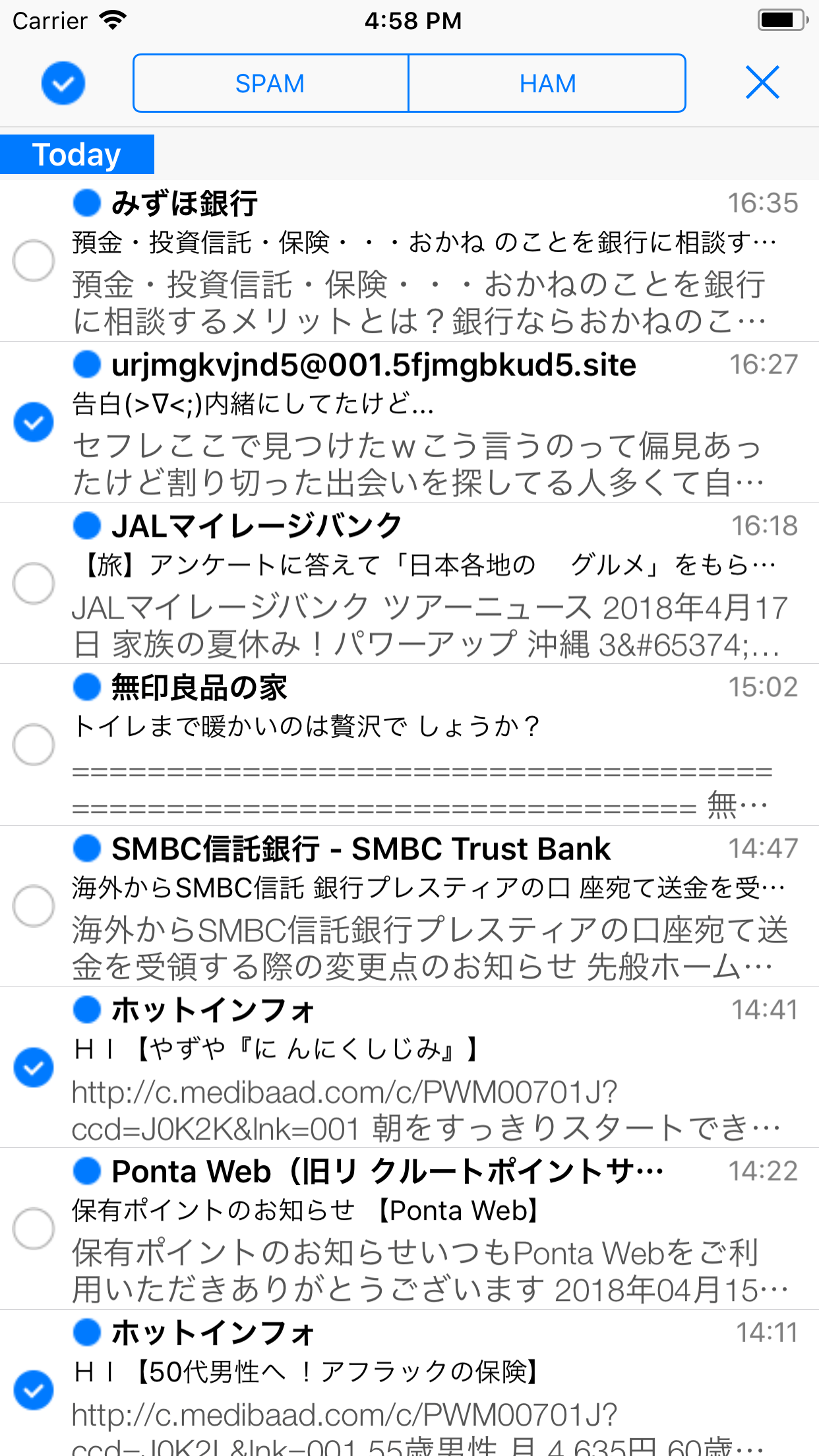The image size is (819, 1456).
Task: Select the Ponta Web email checkbox
Action: point(34,1229)
